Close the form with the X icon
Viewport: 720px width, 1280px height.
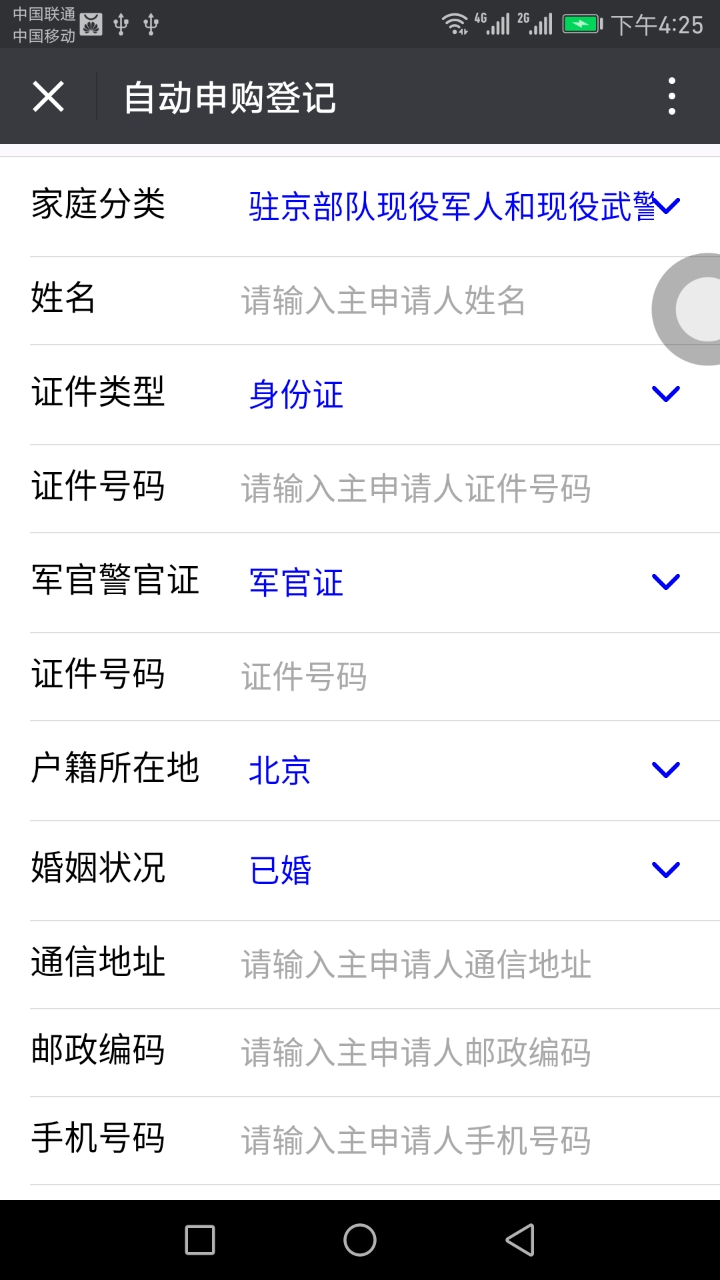pos(48,96)
